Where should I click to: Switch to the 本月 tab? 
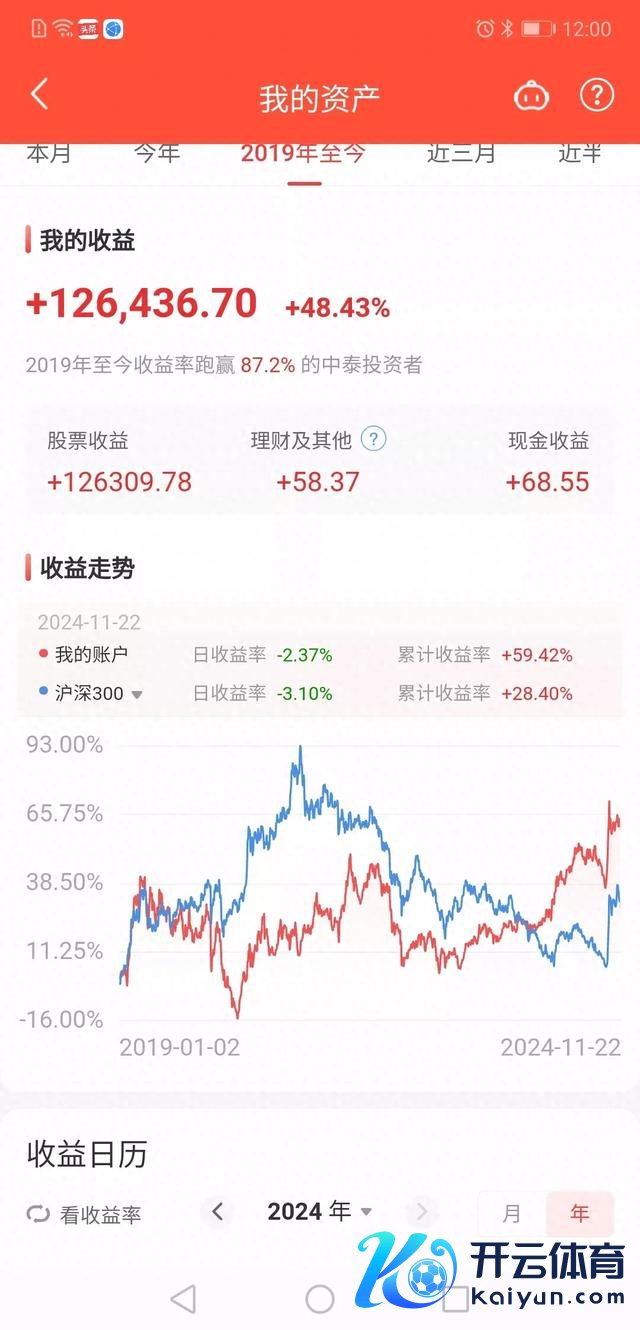point(49,153)
